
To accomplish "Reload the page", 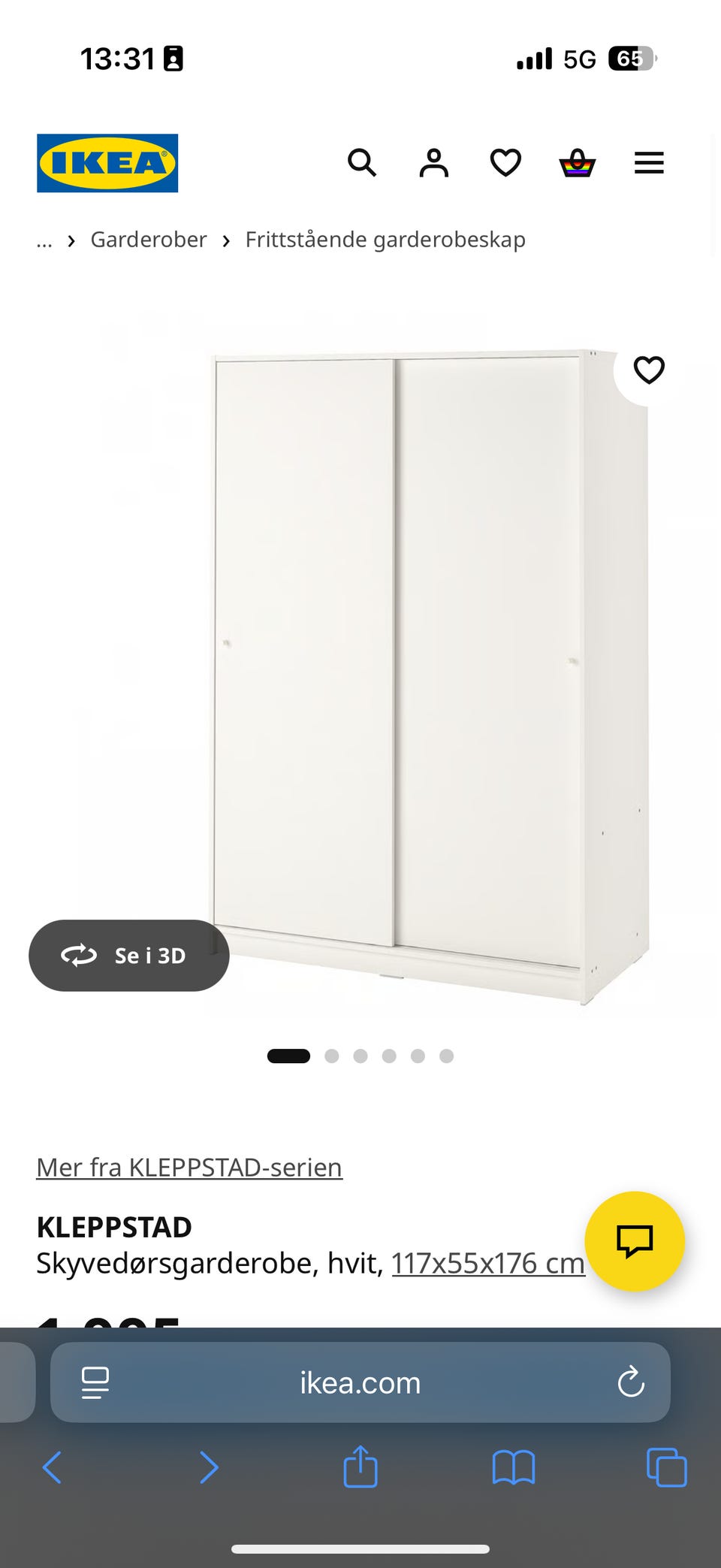I will pyautogui.click(x=631, y=1382).
